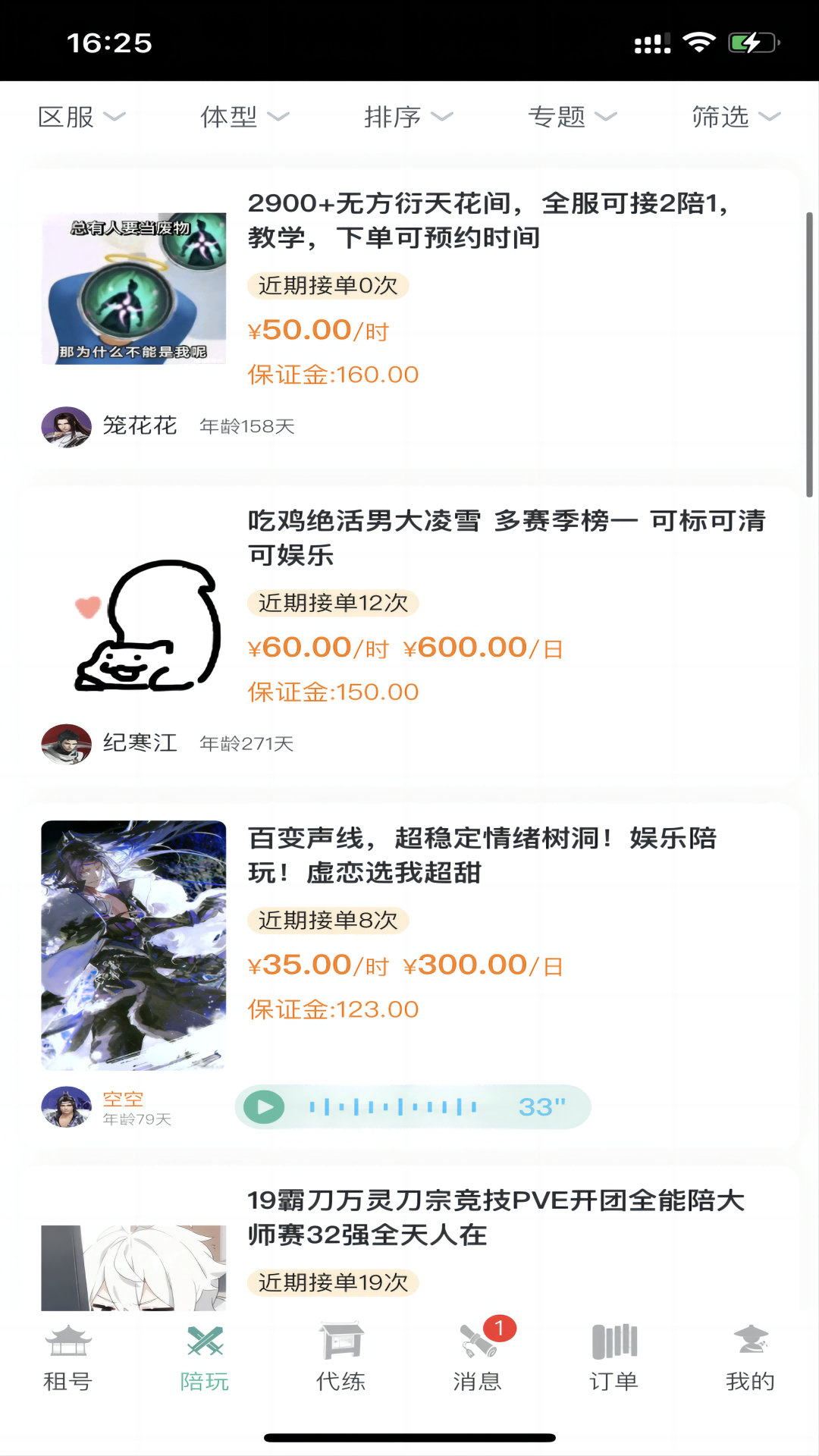Open the 排序 sorting dropdown
This screenshot has width=819, height=1456.
[x=407, y=117]
